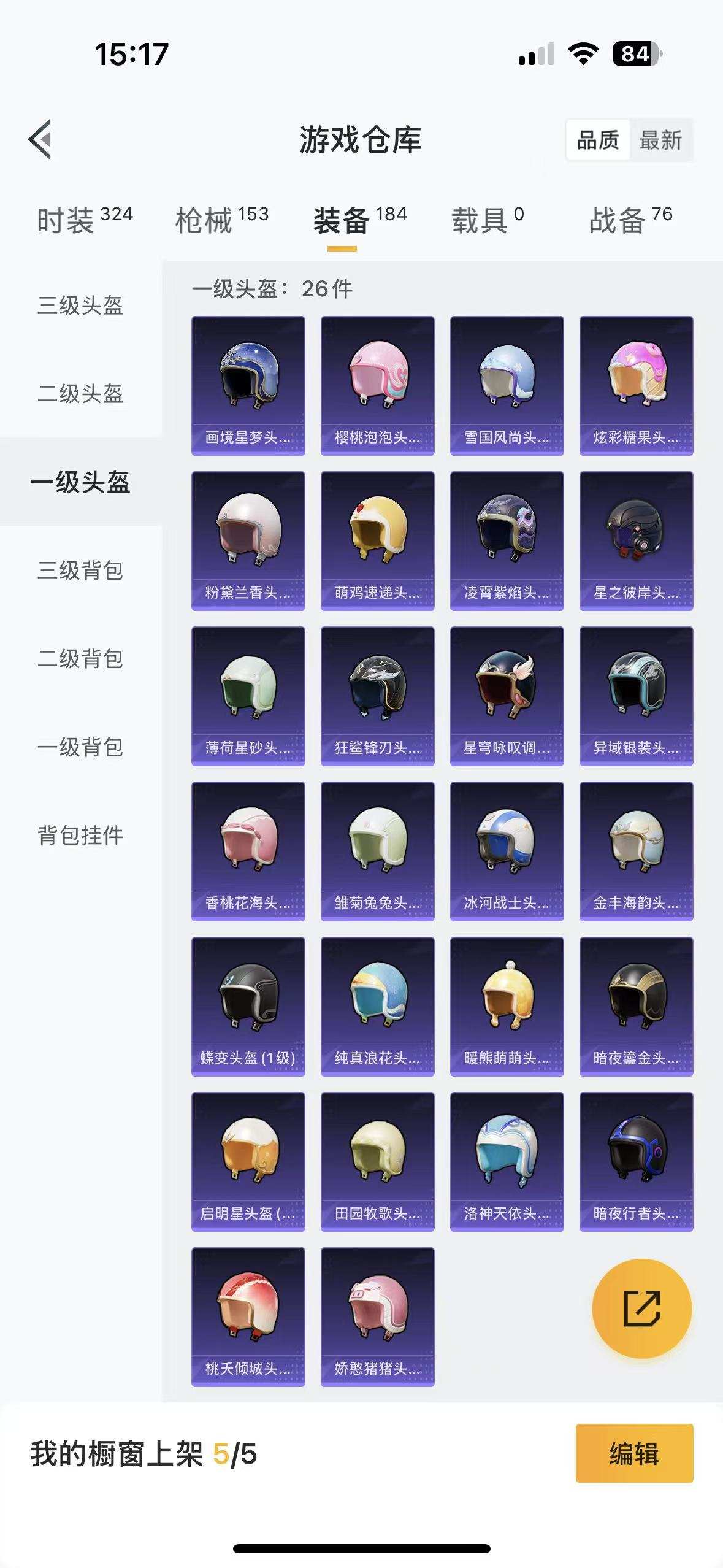The height and width of the screenshot is (1568, 723).
Task: View the 娇憨猪猪 helmet item
Action: 377,1316
